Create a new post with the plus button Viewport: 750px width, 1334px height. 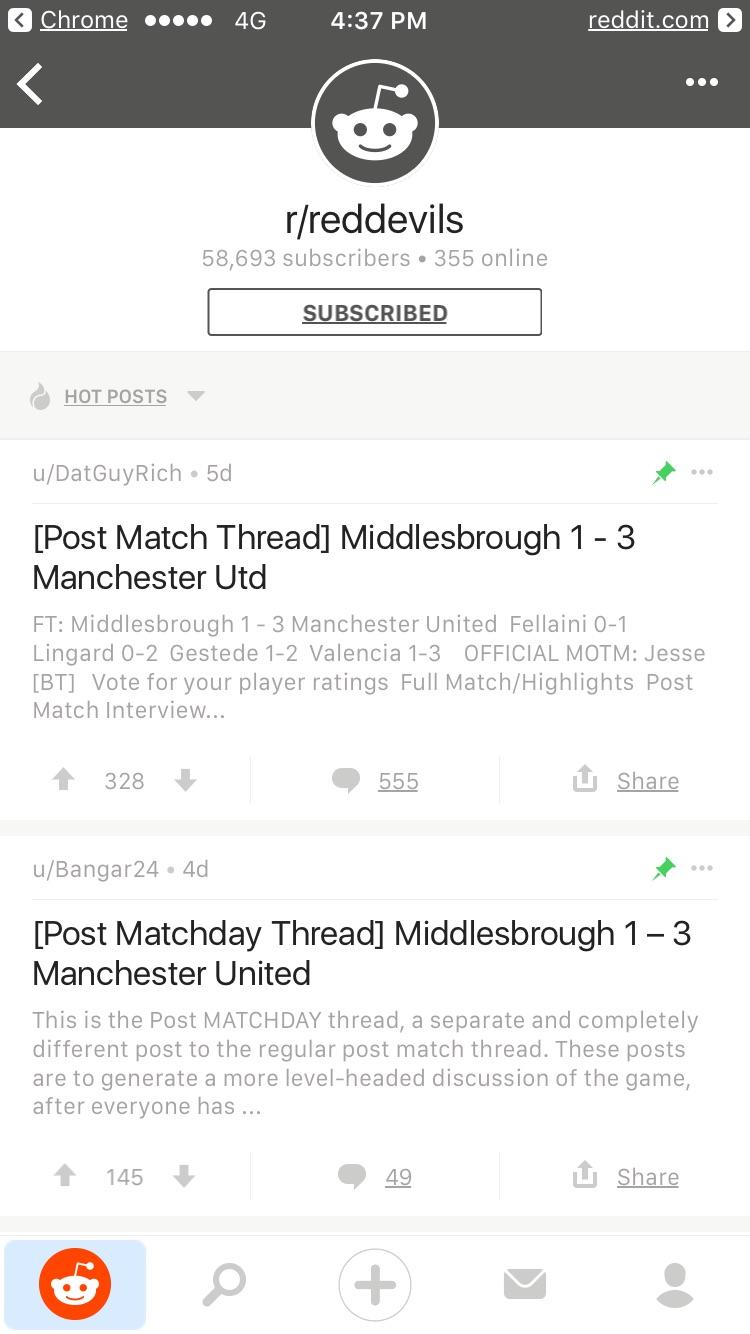tap(375, 1284)
